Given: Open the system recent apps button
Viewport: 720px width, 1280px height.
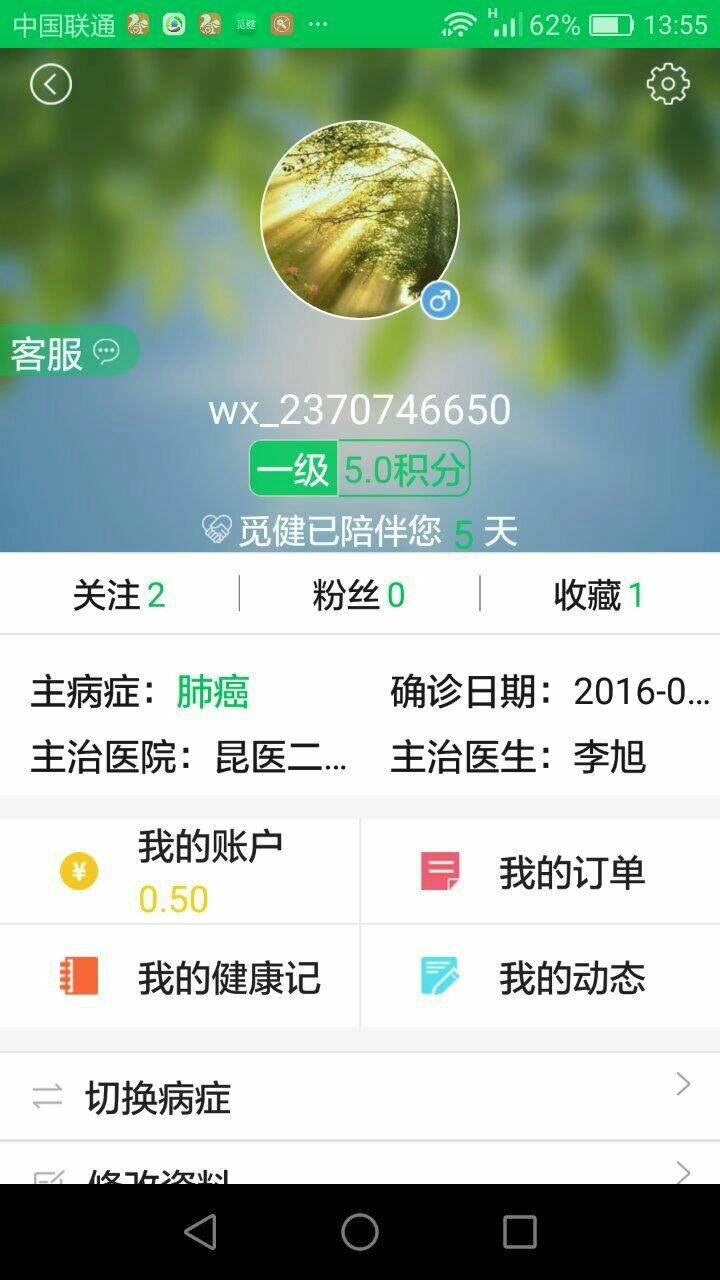Looking at the screenshot, I should coord(519,1232).
